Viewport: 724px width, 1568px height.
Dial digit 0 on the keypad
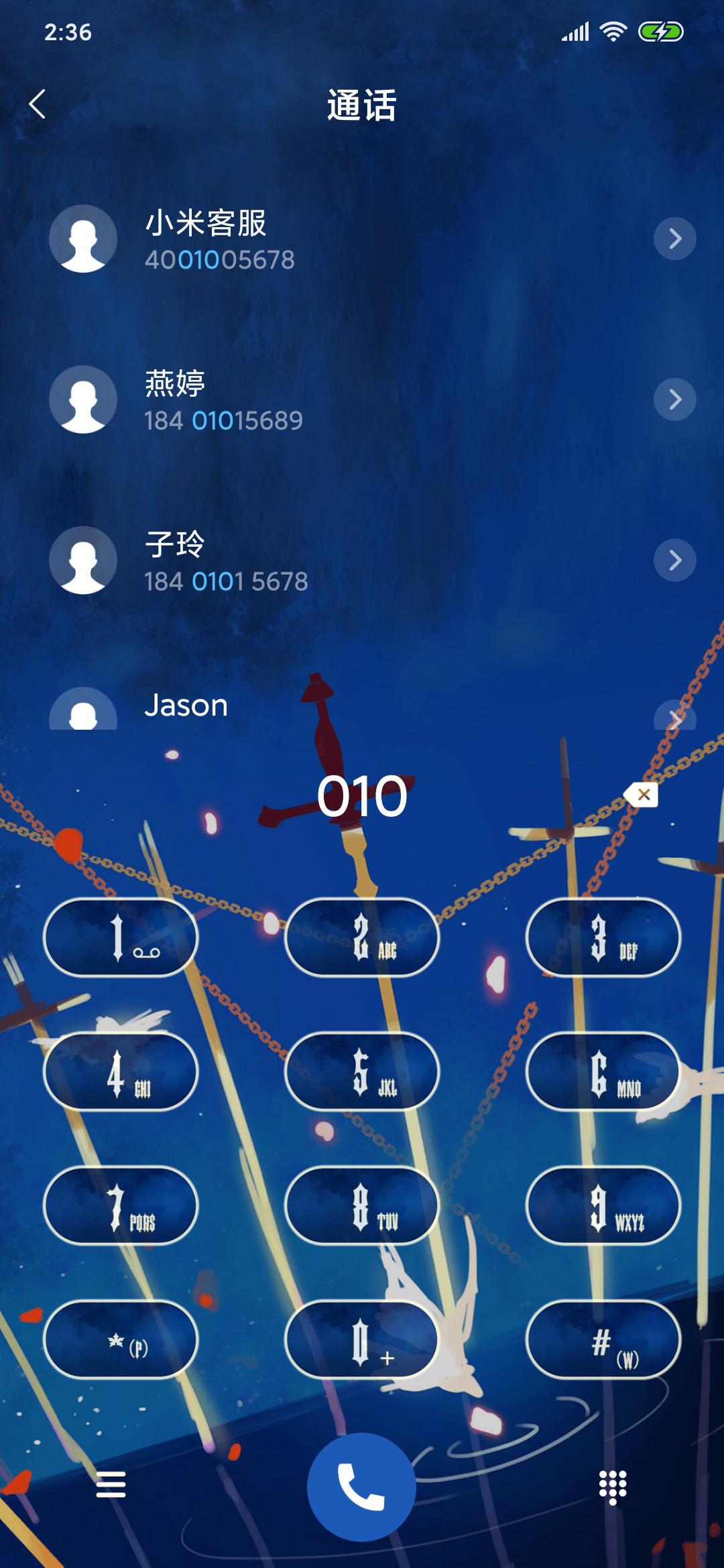[362, 1340]
